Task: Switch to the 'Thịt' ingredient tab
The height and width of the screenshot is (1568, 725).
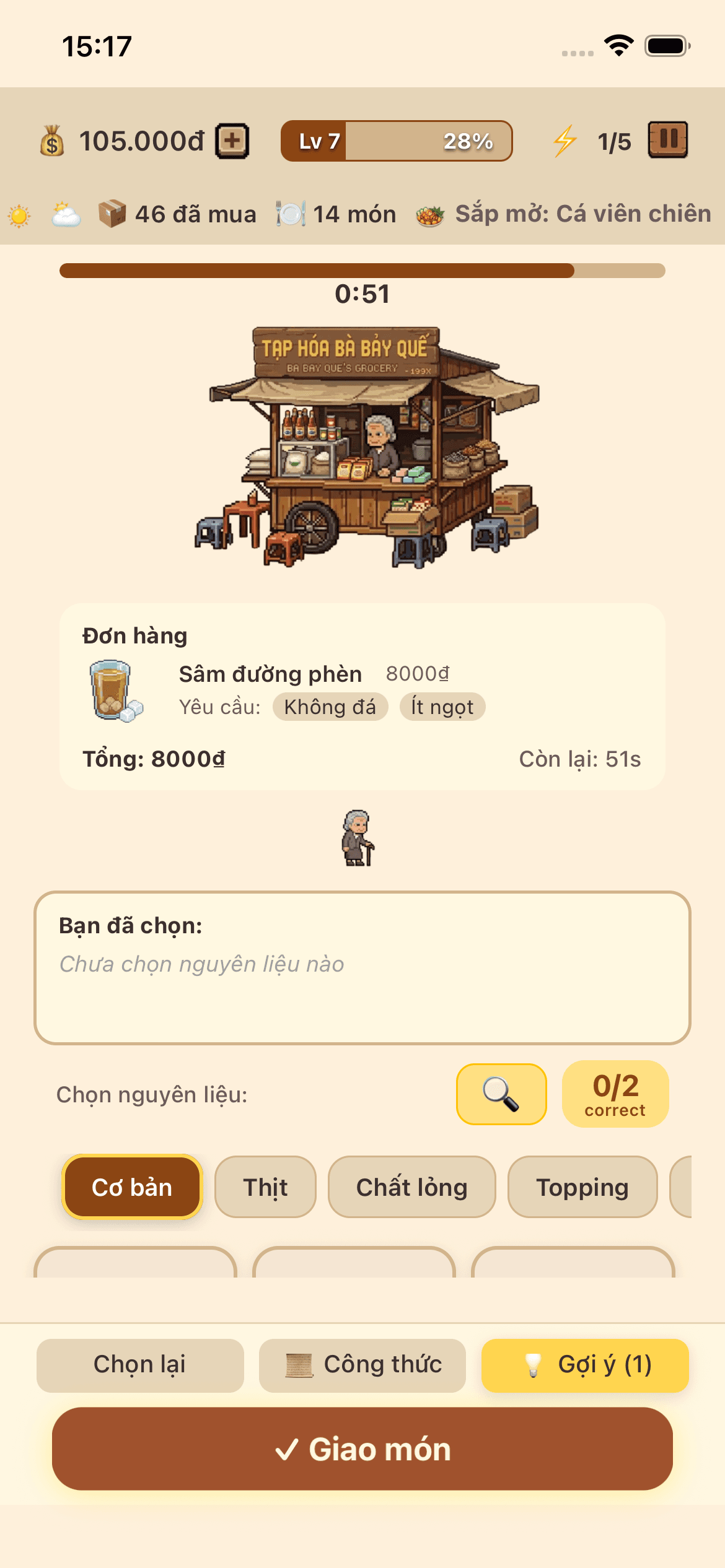Action: click(x=265, y=1187)
